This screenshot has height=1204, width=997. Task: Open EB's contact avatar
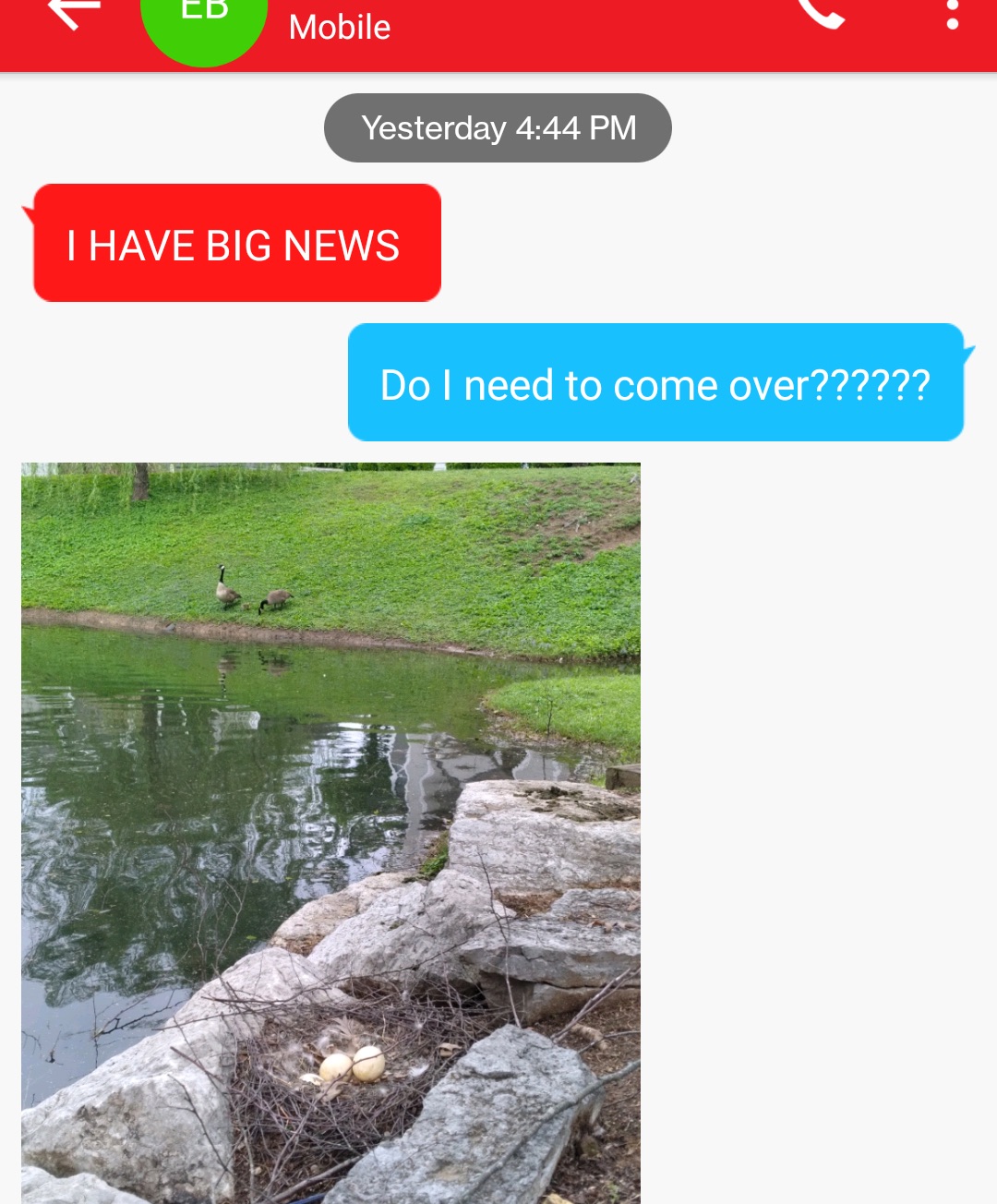204,18
